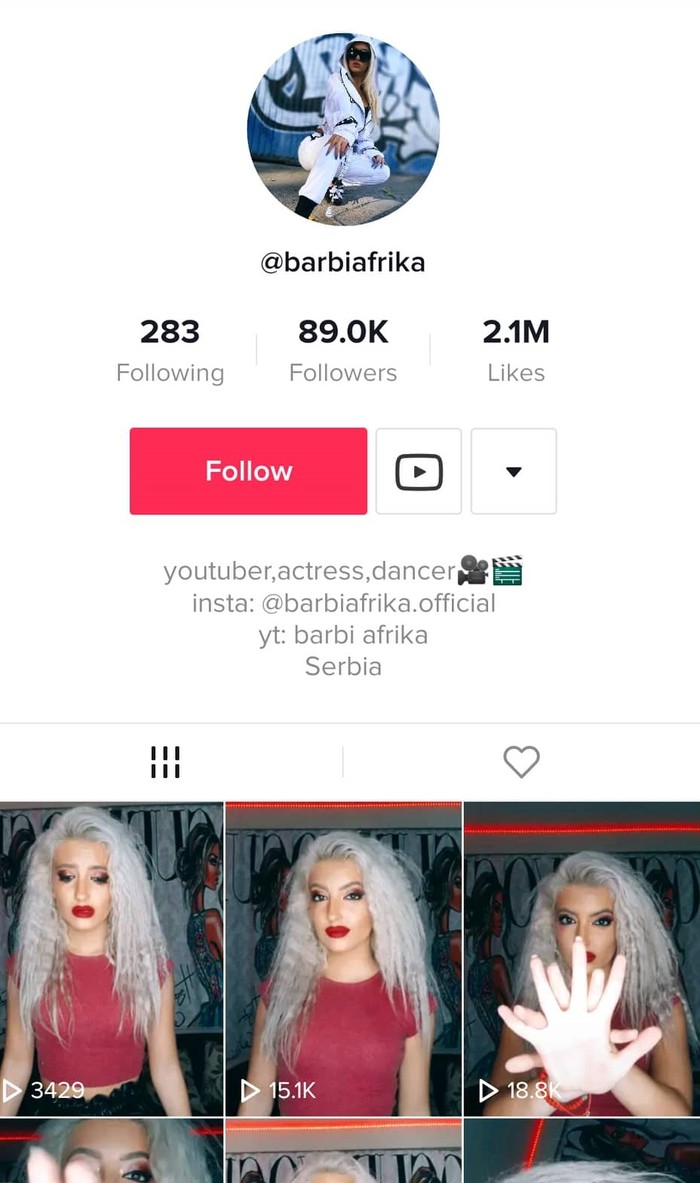Open the video with 3429 views
The height and width of the screenshot is (1183, 700).
(x=111, y=958)
